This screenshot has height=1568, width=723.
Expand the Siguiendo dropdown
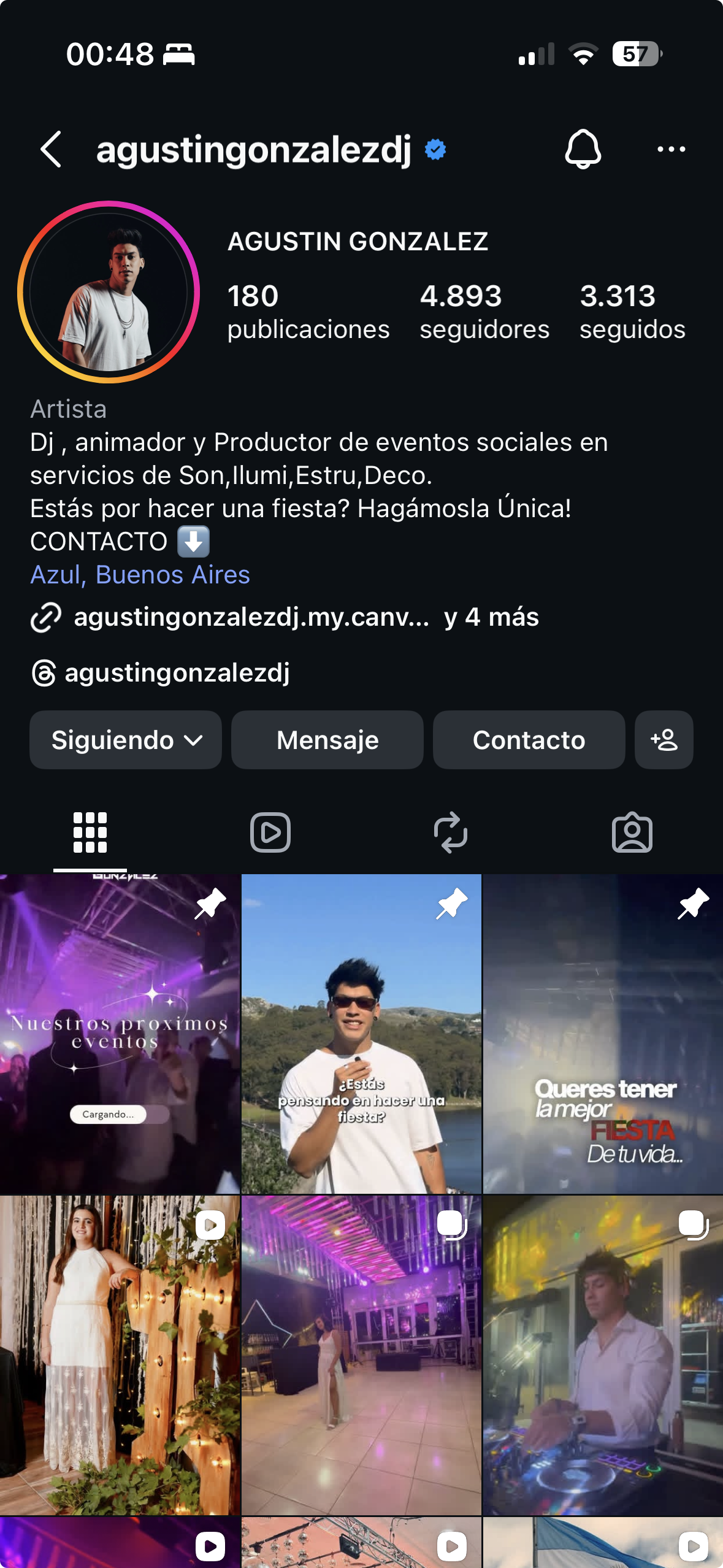pos(125,740)
